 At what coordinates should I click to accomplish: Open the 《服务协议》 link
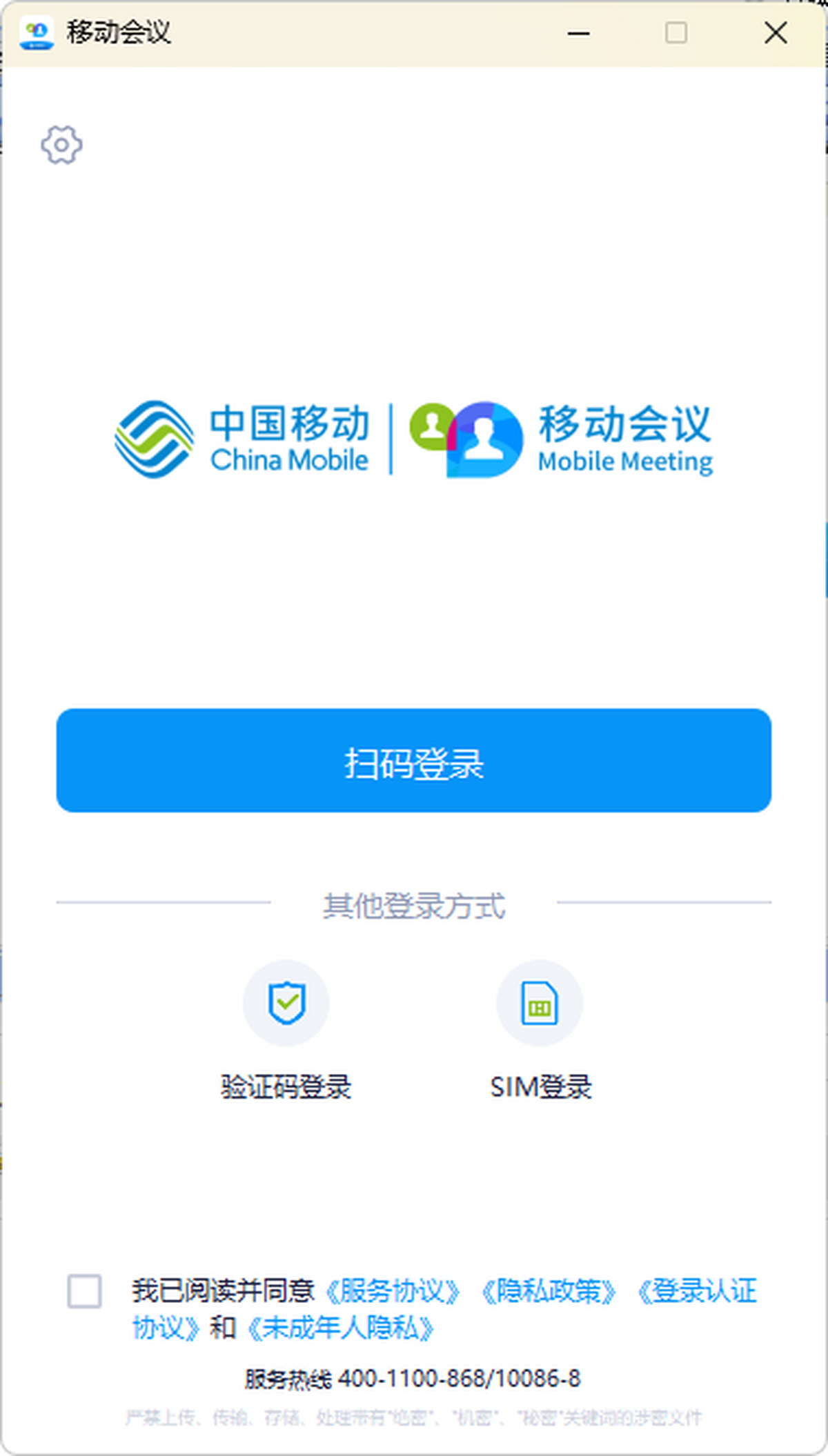393,1291
